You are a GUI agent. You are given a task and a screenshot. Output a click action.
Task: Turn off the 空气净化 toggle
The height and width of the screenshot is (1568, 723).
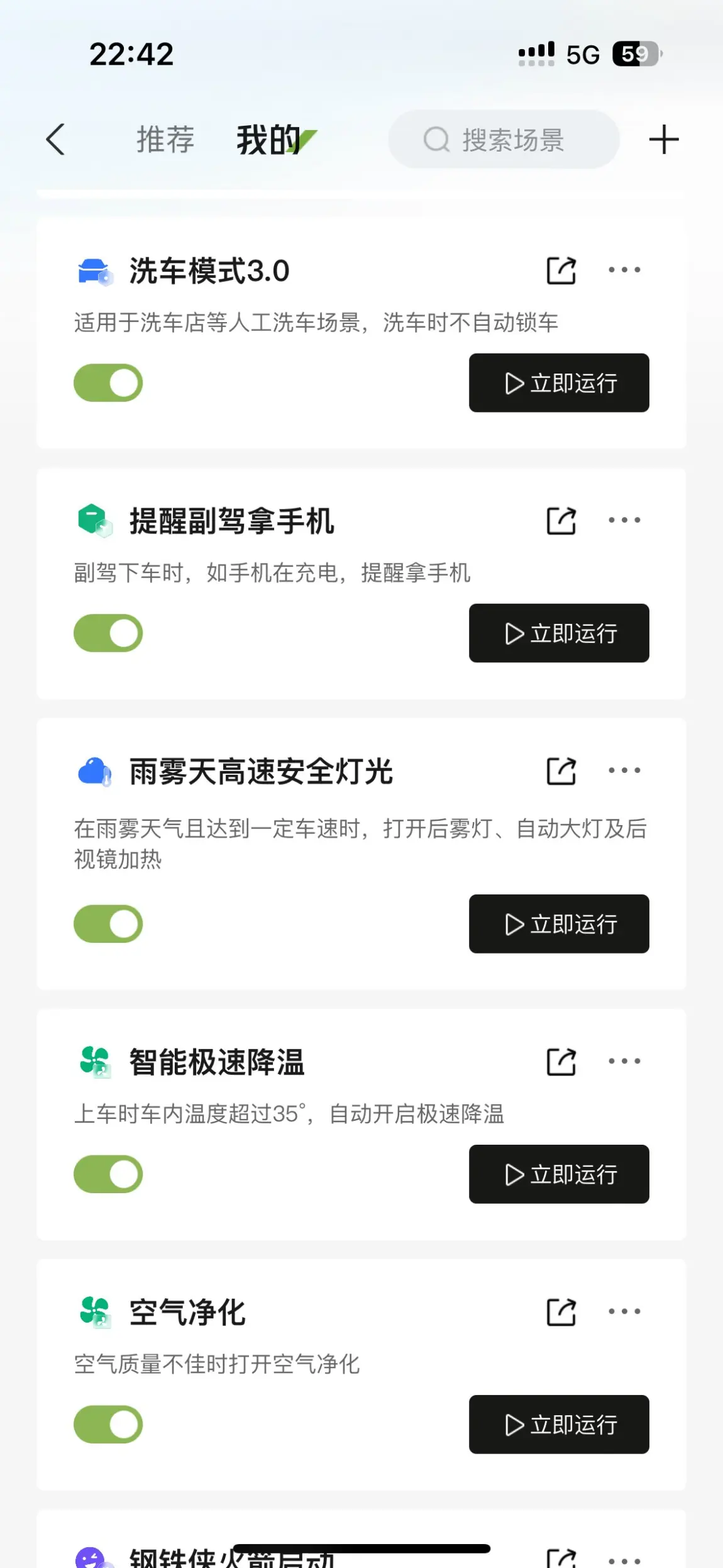(x=108, y=1424)
